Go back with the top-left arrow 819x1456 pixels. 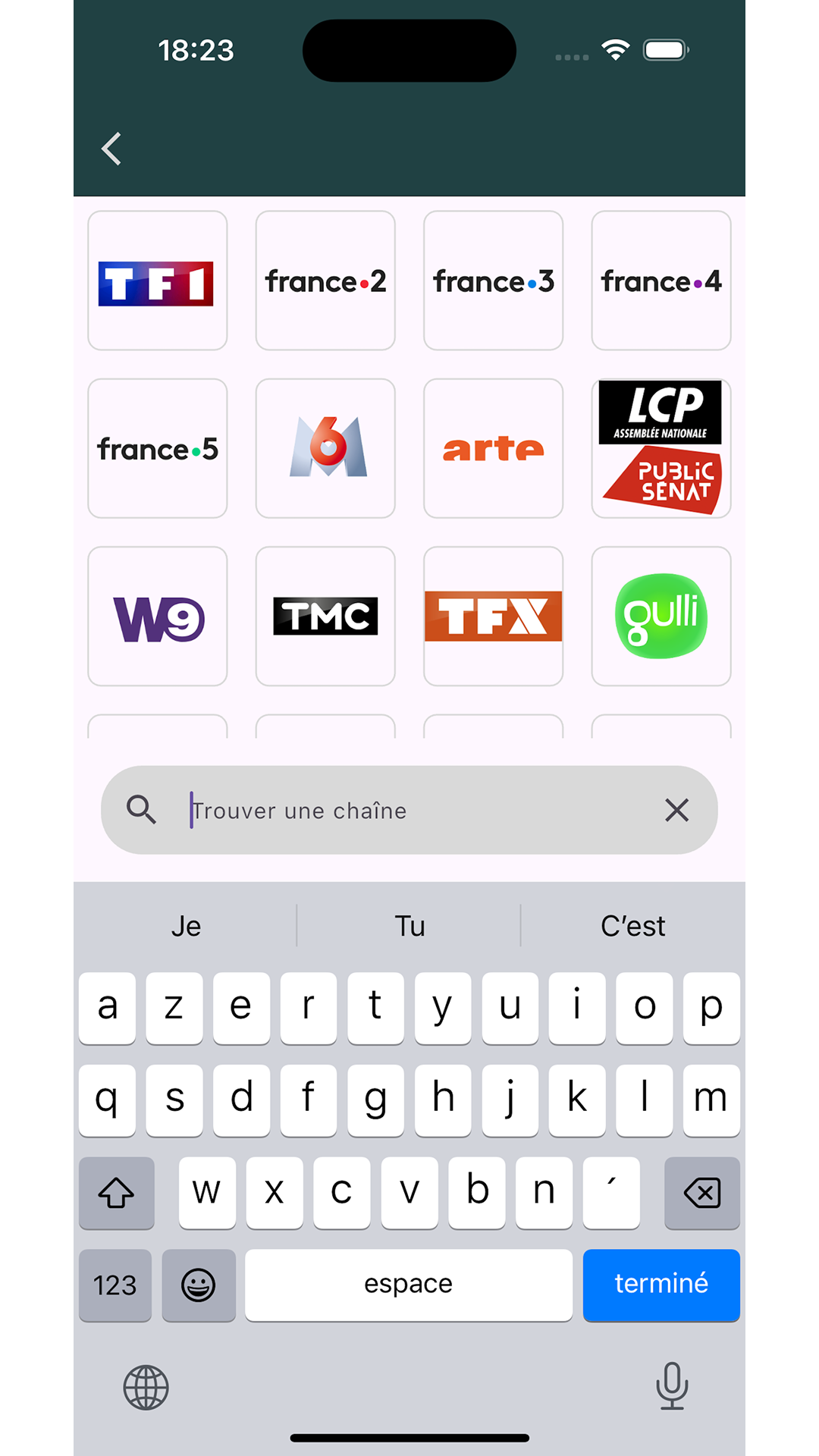(x=112, y=149)
